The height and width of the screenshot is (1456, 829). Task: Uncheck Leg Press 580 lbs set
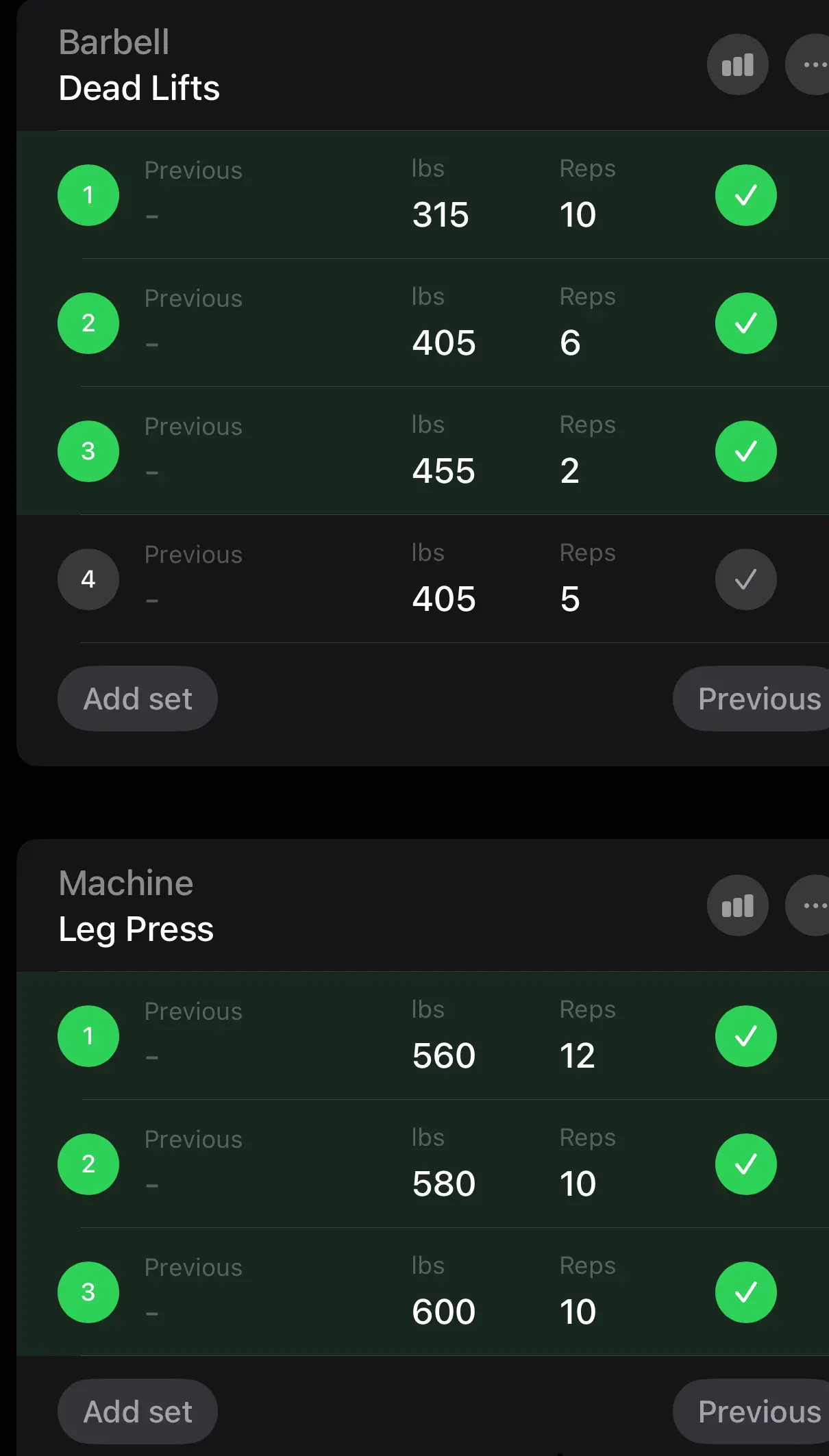pos(745,1164)
